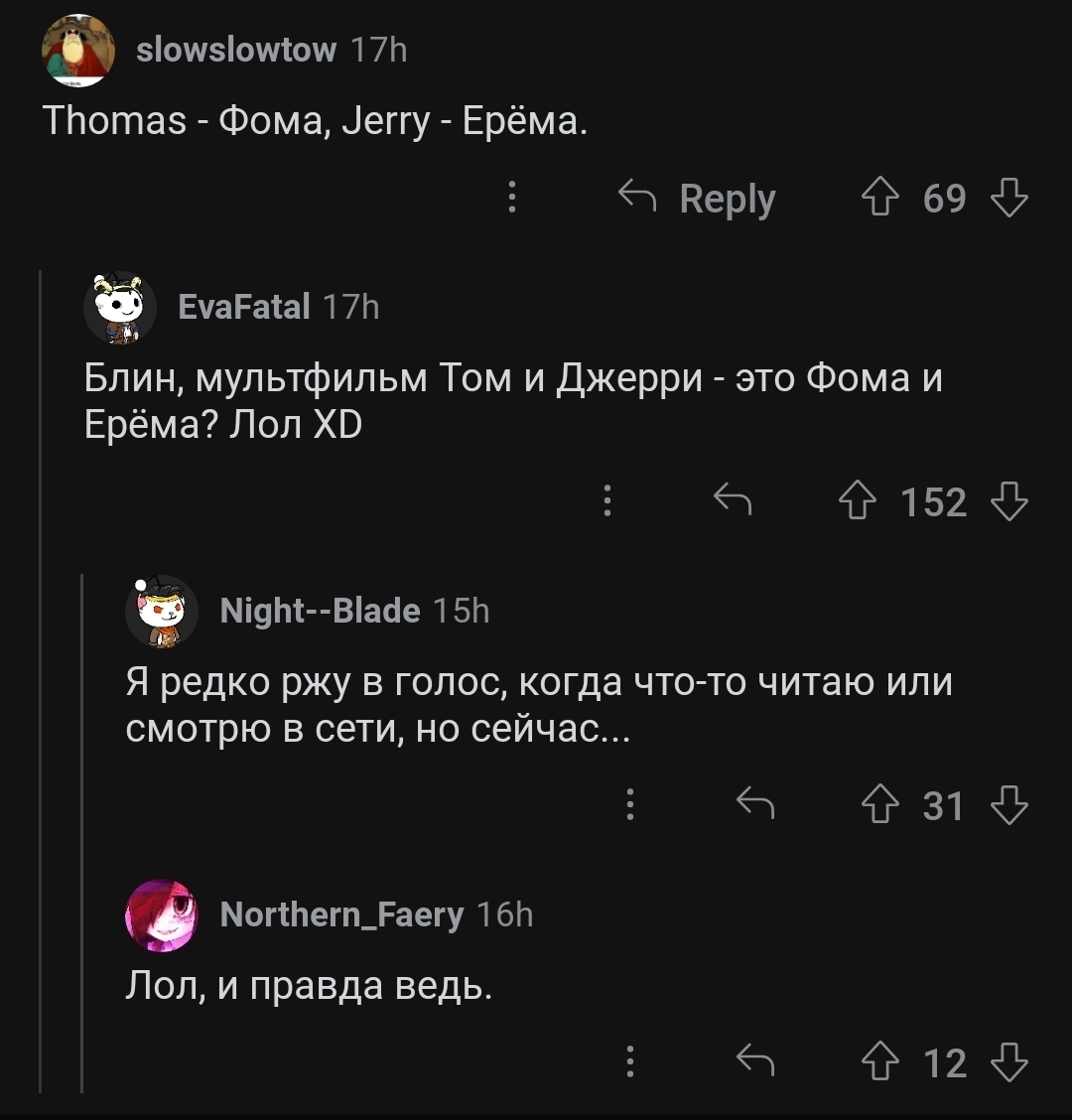Open more options on Northern_Faery's comment
Viewport: 1072px width, 1120px height.
coord(629,1063)
